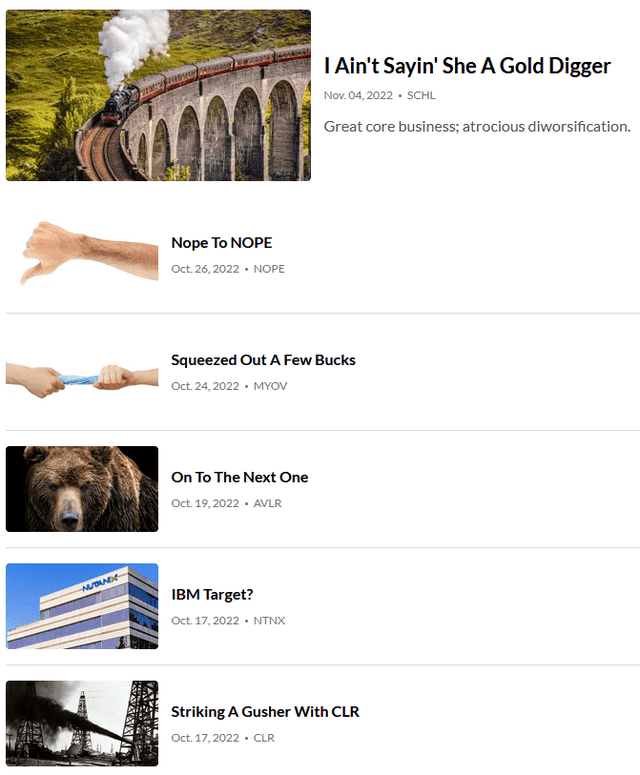Open the Nope To NOPE article

point(221,243)
